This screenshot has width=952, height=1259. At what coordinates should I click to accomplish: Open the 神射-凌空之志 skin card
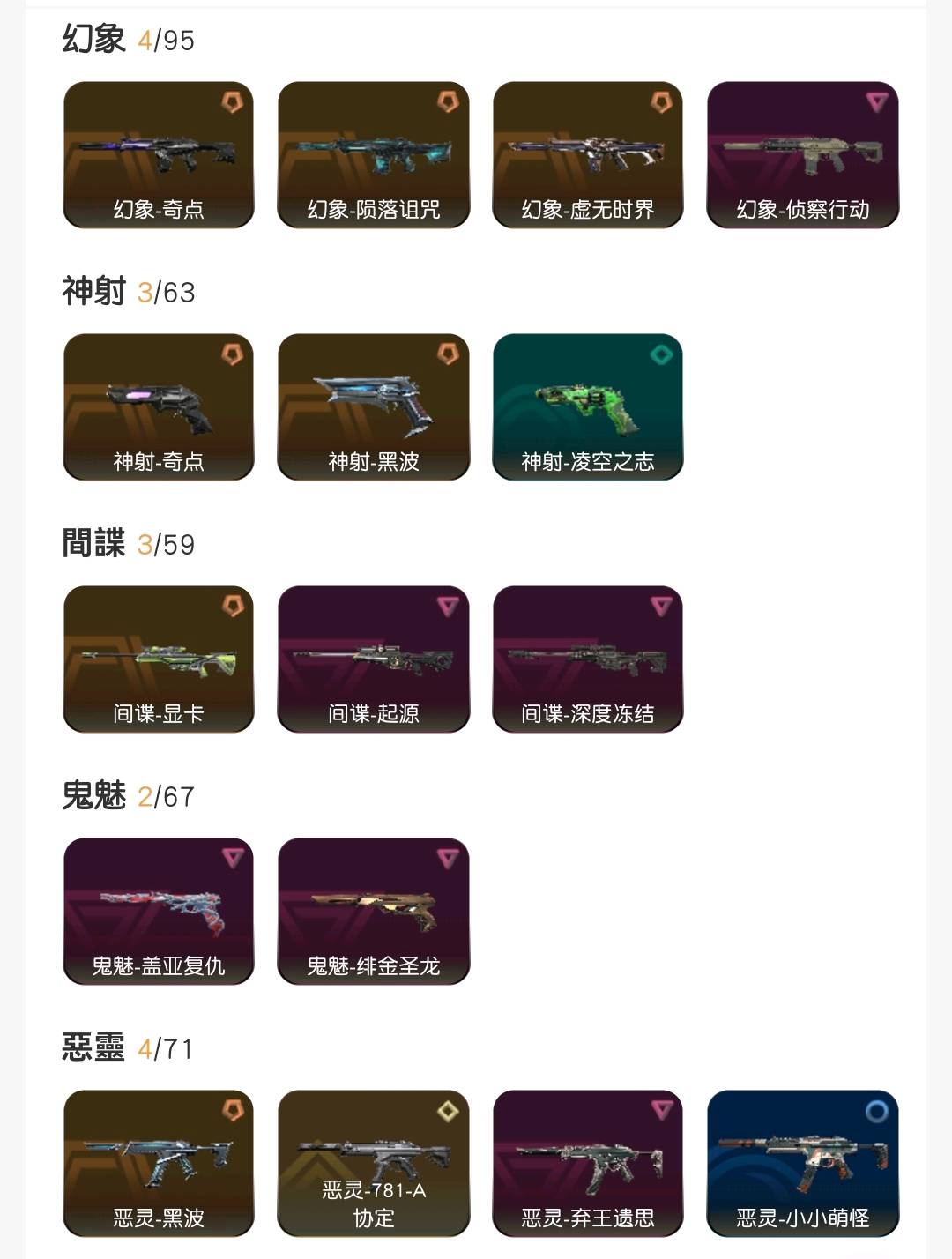pyautogui.click(x=588, y=407)
